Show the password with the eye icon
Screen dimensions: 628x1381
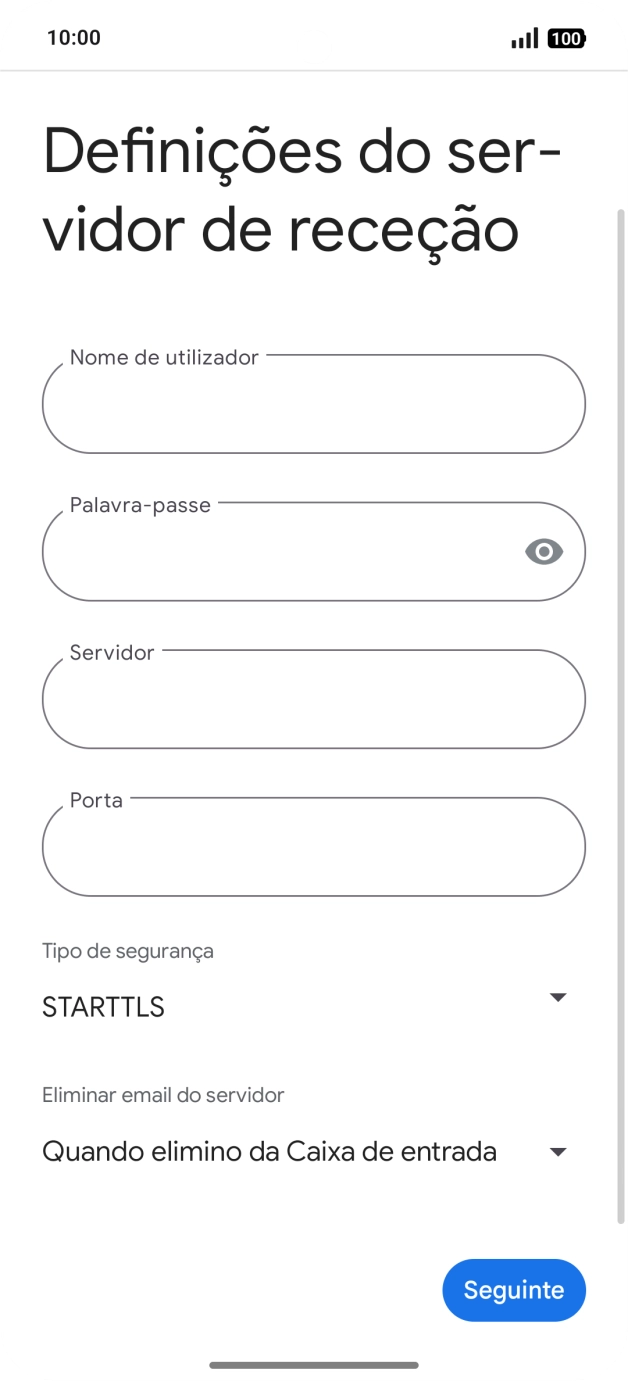click(x=544, y=551)
